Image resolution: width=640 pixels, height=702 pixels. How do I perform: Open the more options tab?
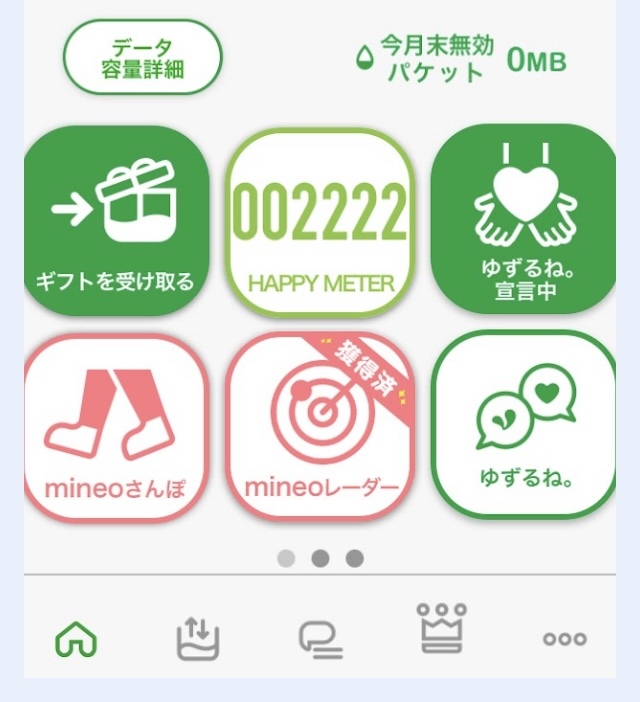coord(565,639)
